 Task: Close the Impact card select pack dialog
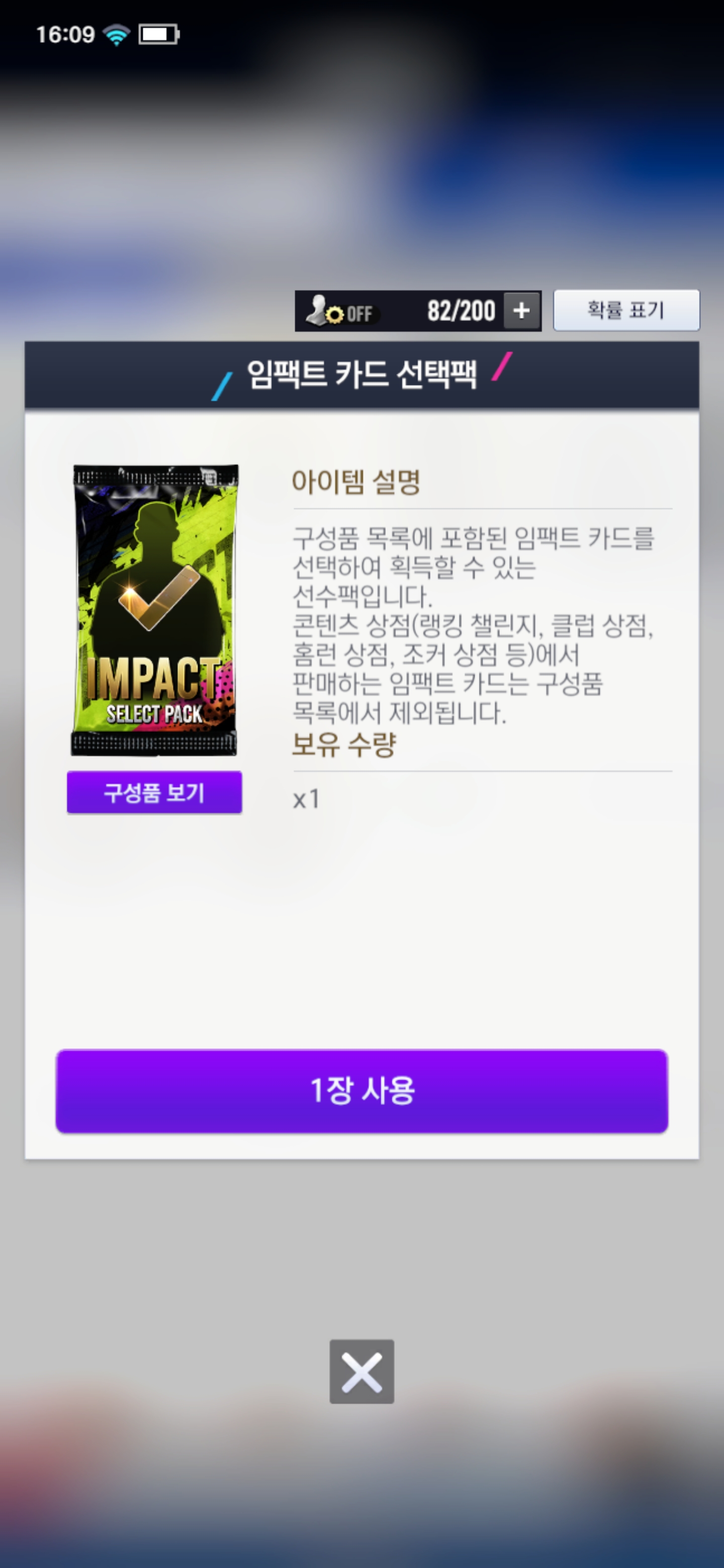pyautogui.click(x=361, y=1371)
